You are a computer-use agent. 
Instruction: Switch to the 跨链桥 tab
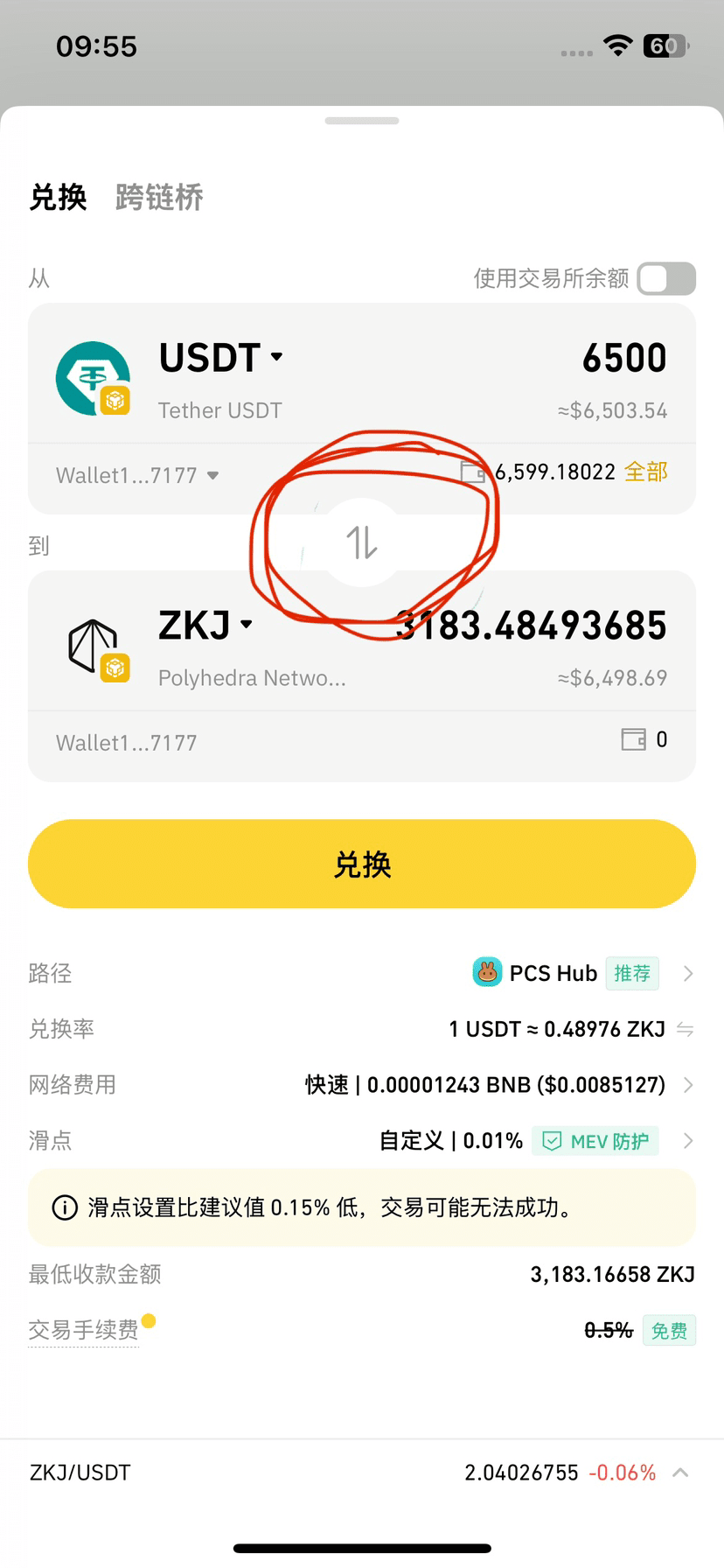click(159, 198)
